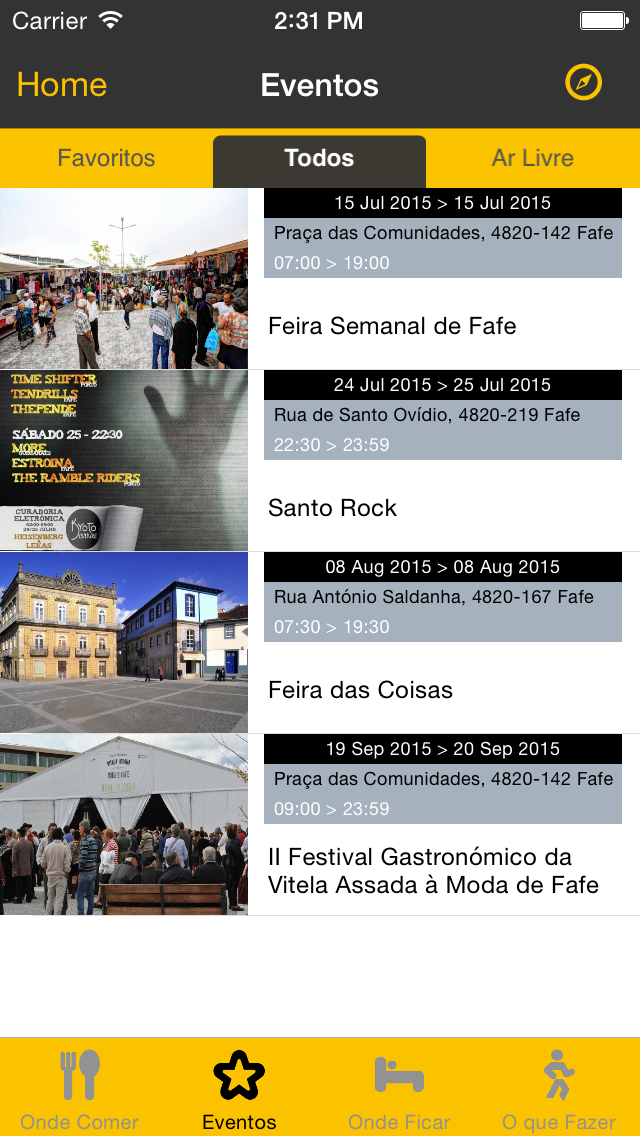The height and width of the screenshot is (1136, 640).
Task: Switch to the Favoritos tab
Action: 107,158
